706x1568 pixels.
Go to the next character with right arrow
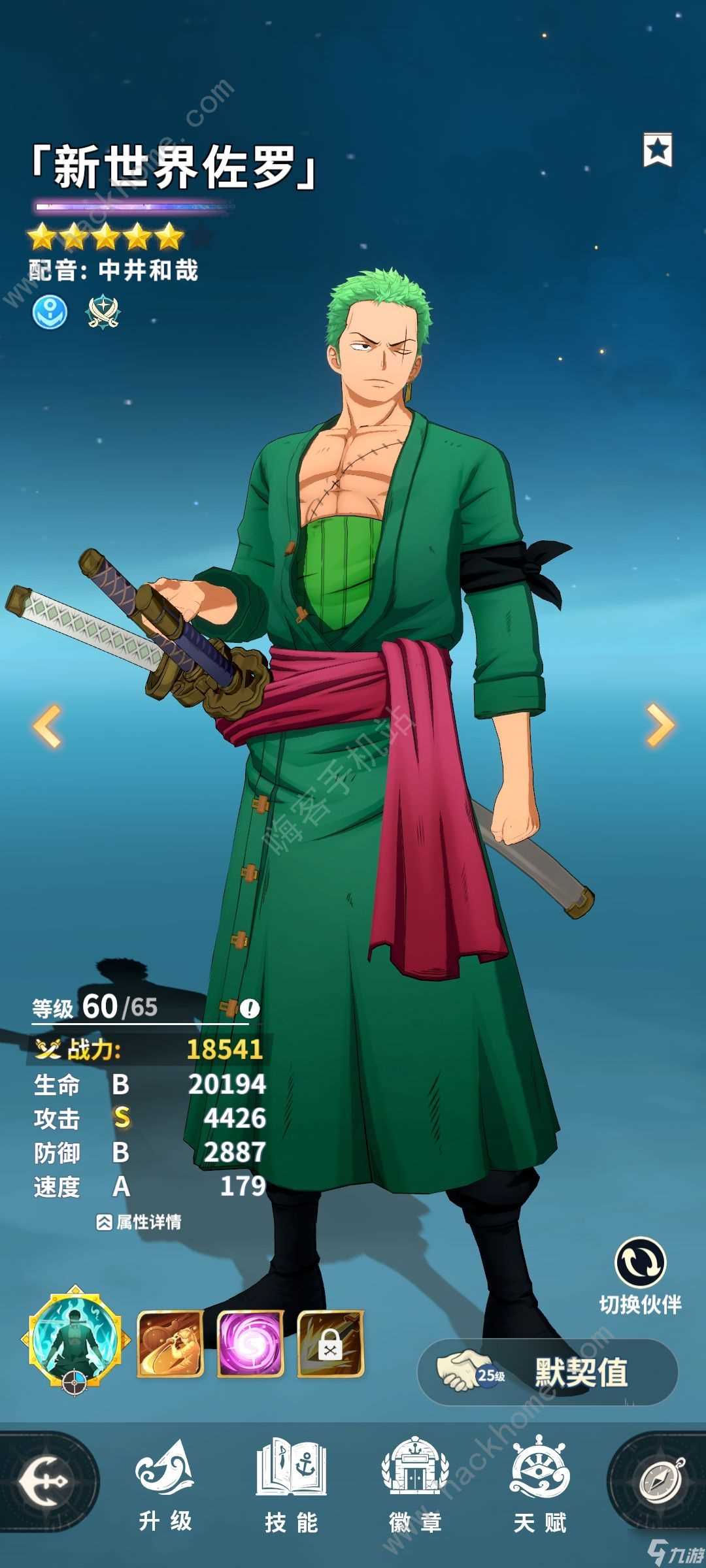click(x=660, y=725)
